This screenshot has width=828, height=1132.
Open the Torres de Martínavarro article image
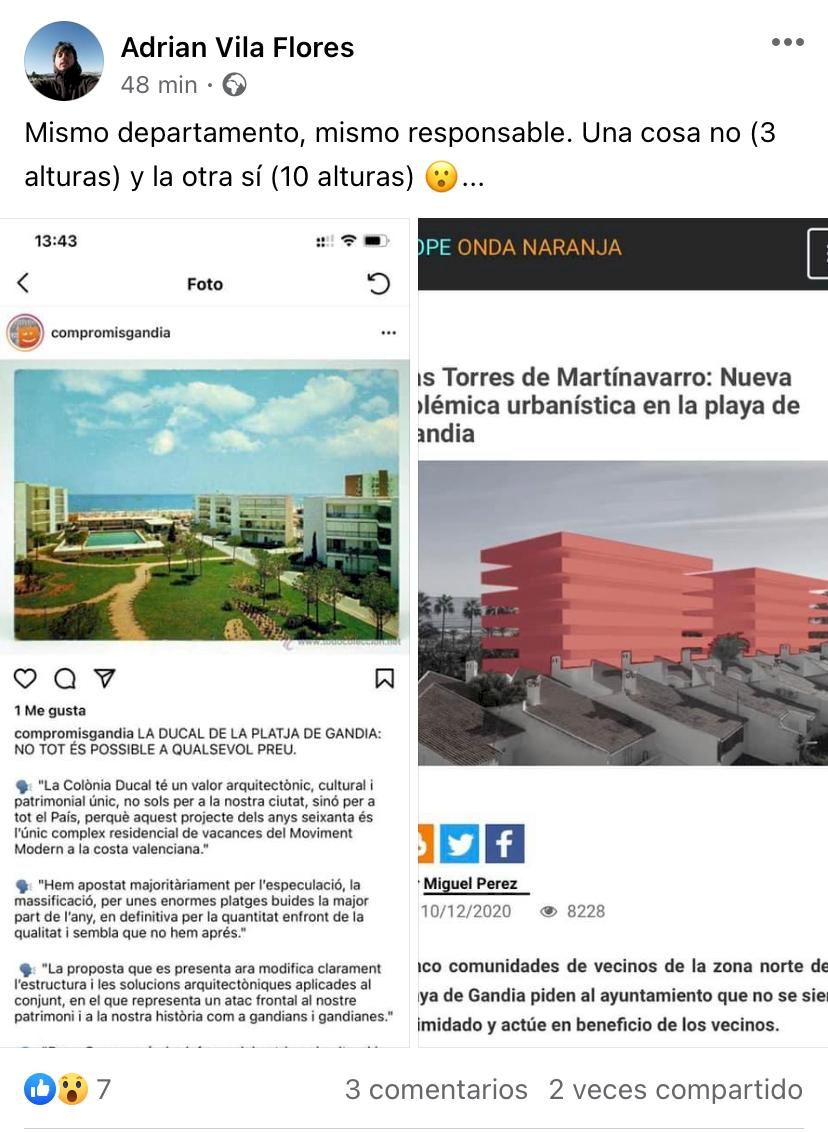(x=622, y=632)
